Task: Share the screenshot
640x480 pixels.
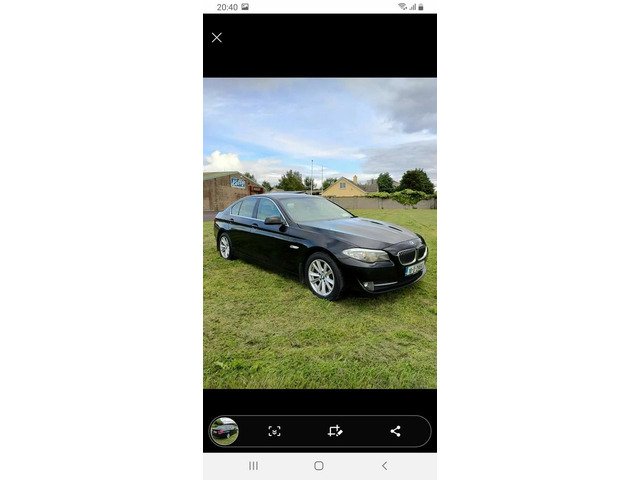Action: click(395, 431)
